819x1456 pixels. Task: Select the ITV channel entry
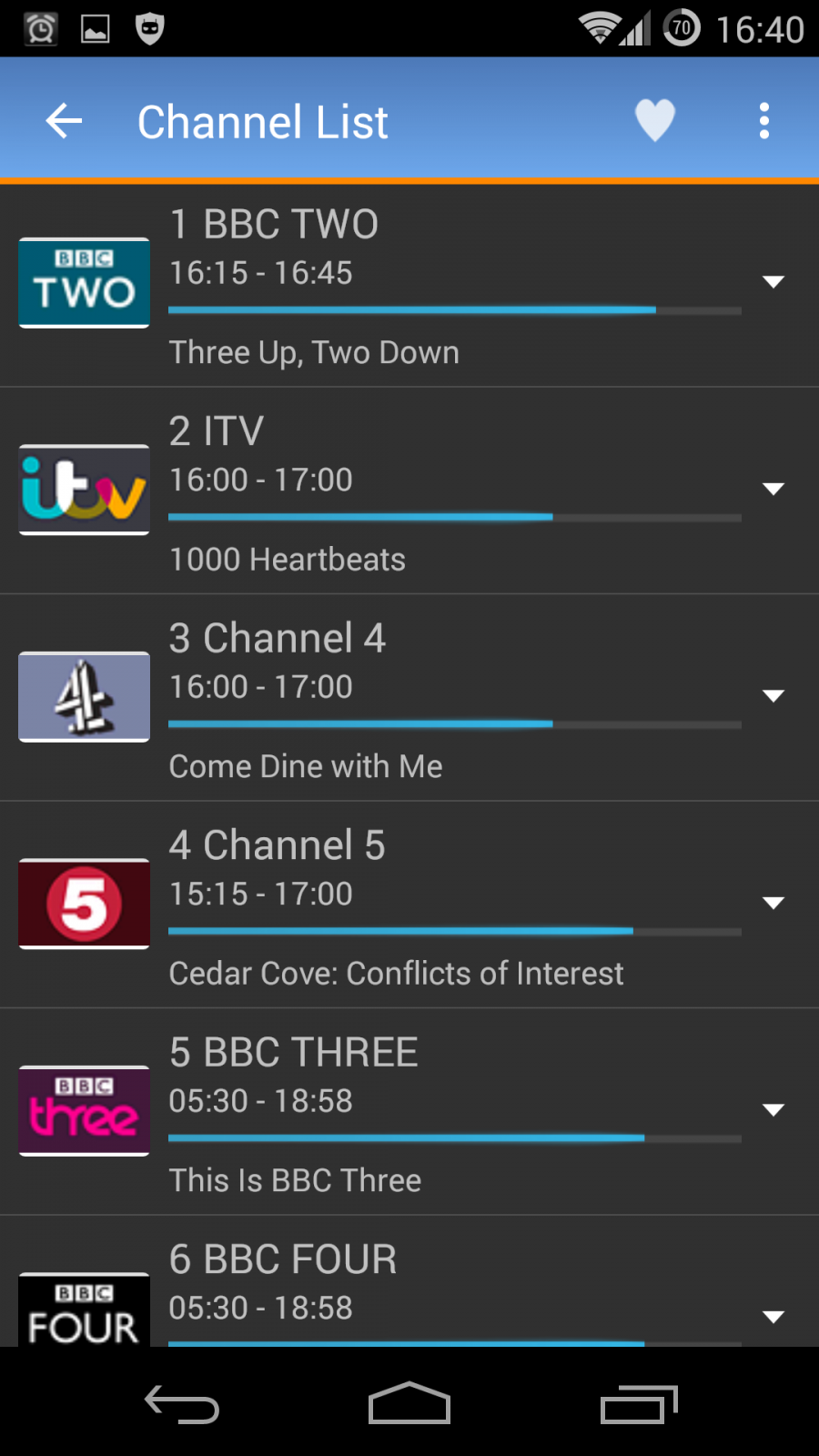click(409, 491)
